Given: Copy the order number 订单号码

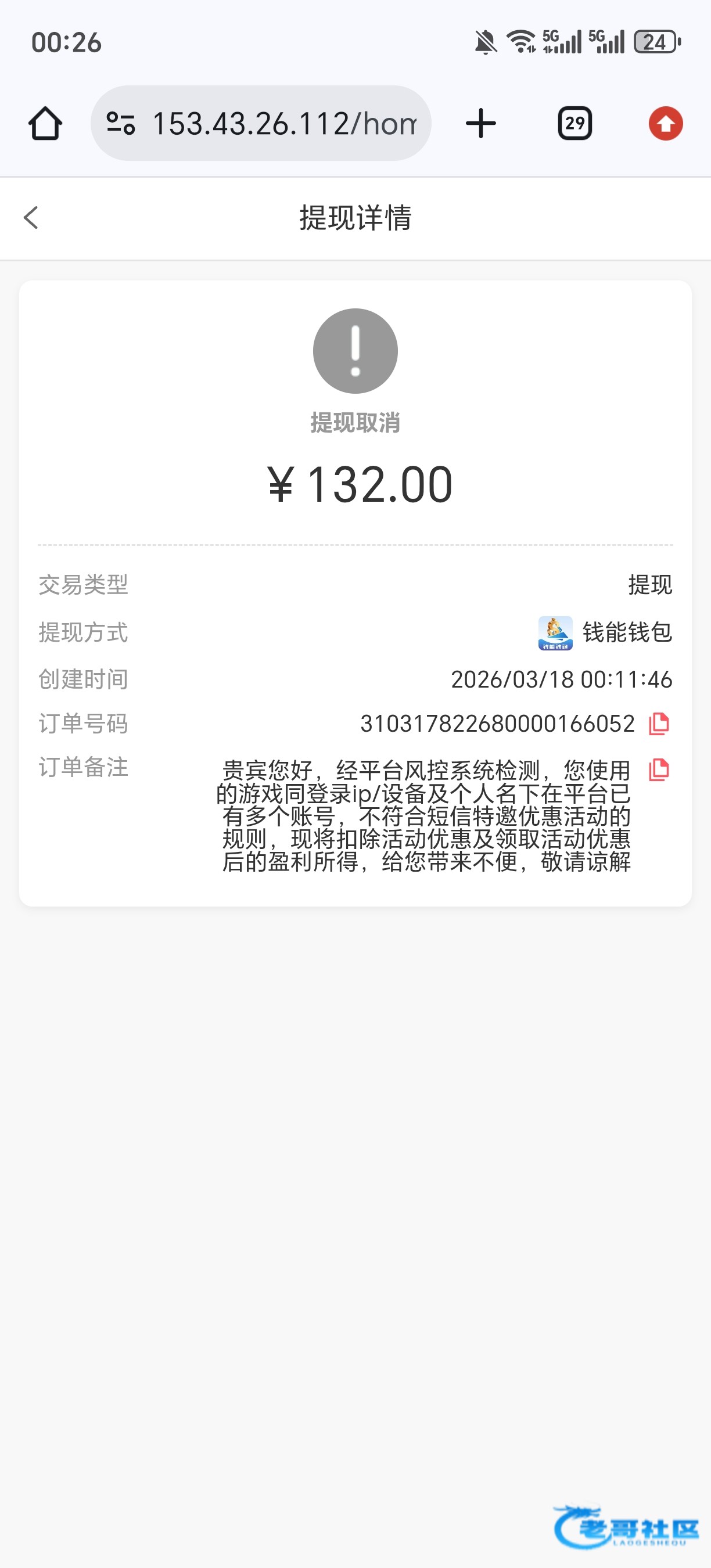Looking at the screenshot, I should click(659, 724).
